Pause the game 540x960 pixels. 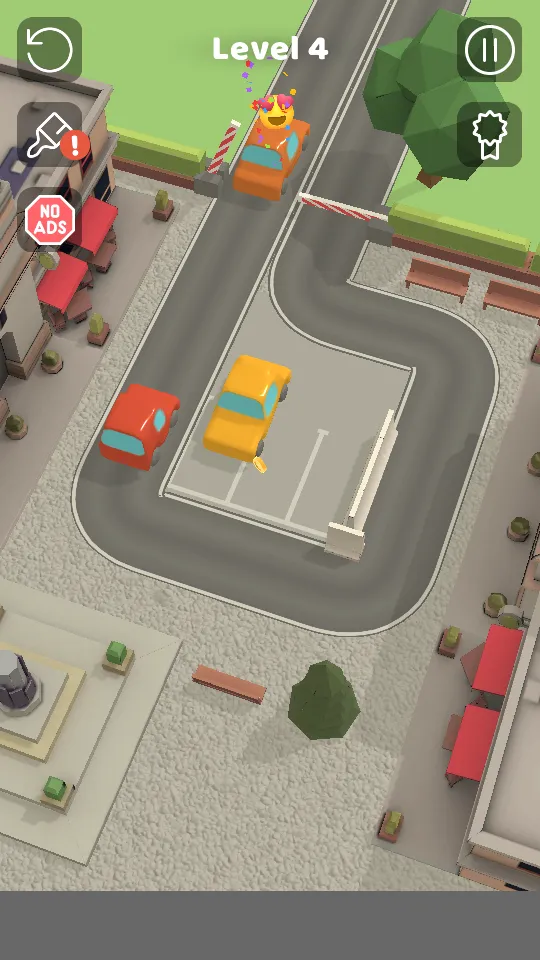point(489,50)
